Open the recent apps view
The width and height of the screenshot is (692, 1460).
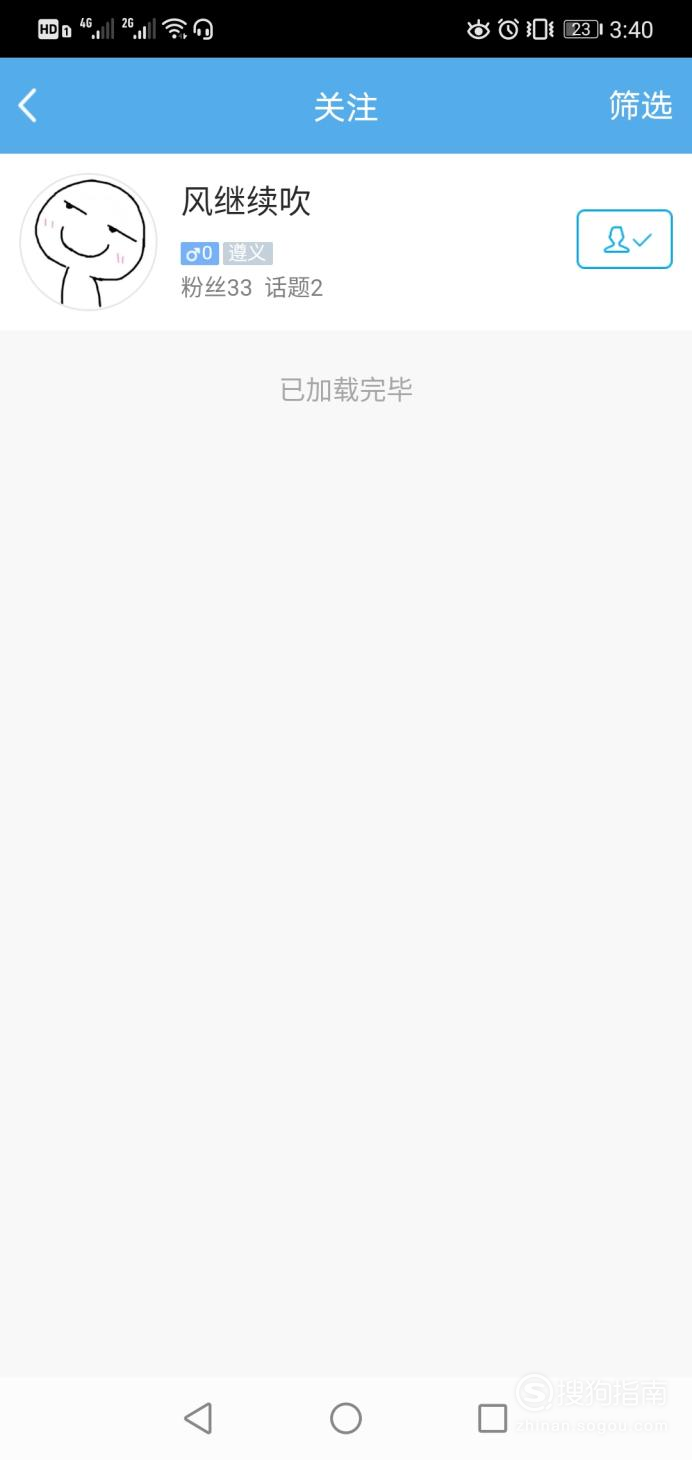[493, 1418]
